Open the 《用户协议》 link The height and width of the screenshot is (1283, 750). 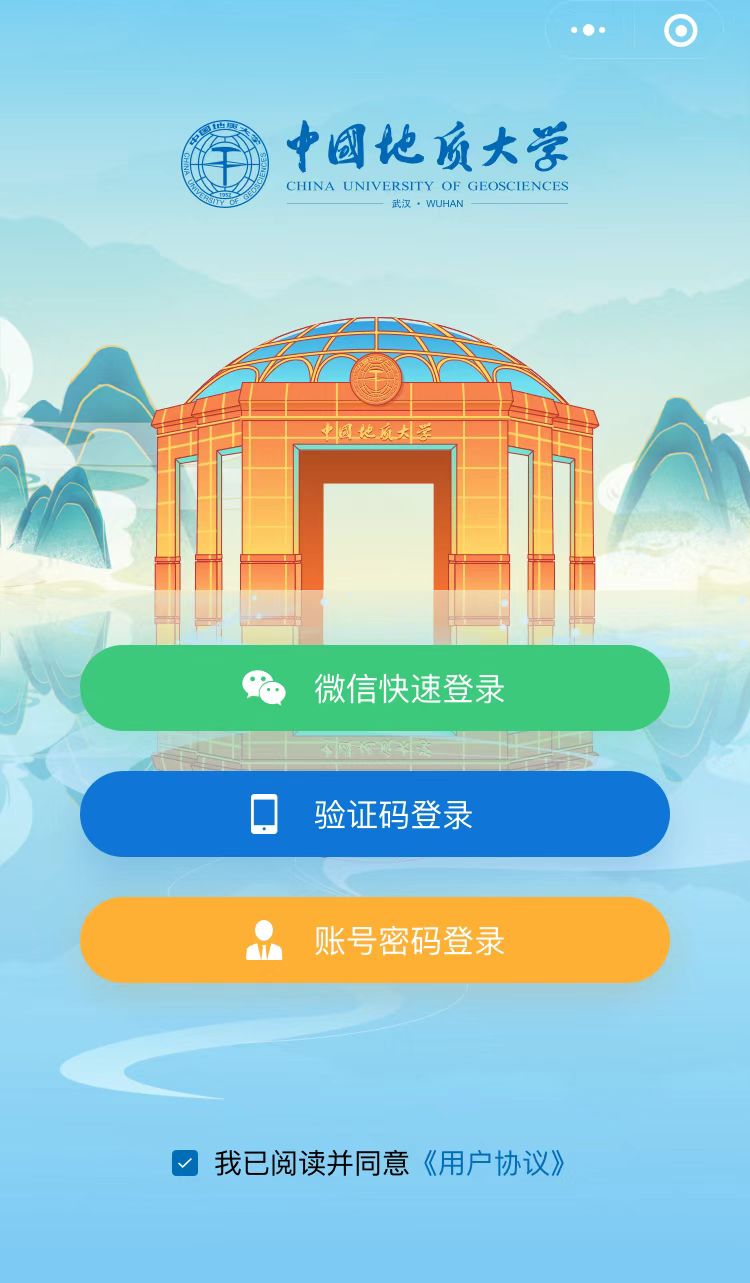tap(494, 1163)
